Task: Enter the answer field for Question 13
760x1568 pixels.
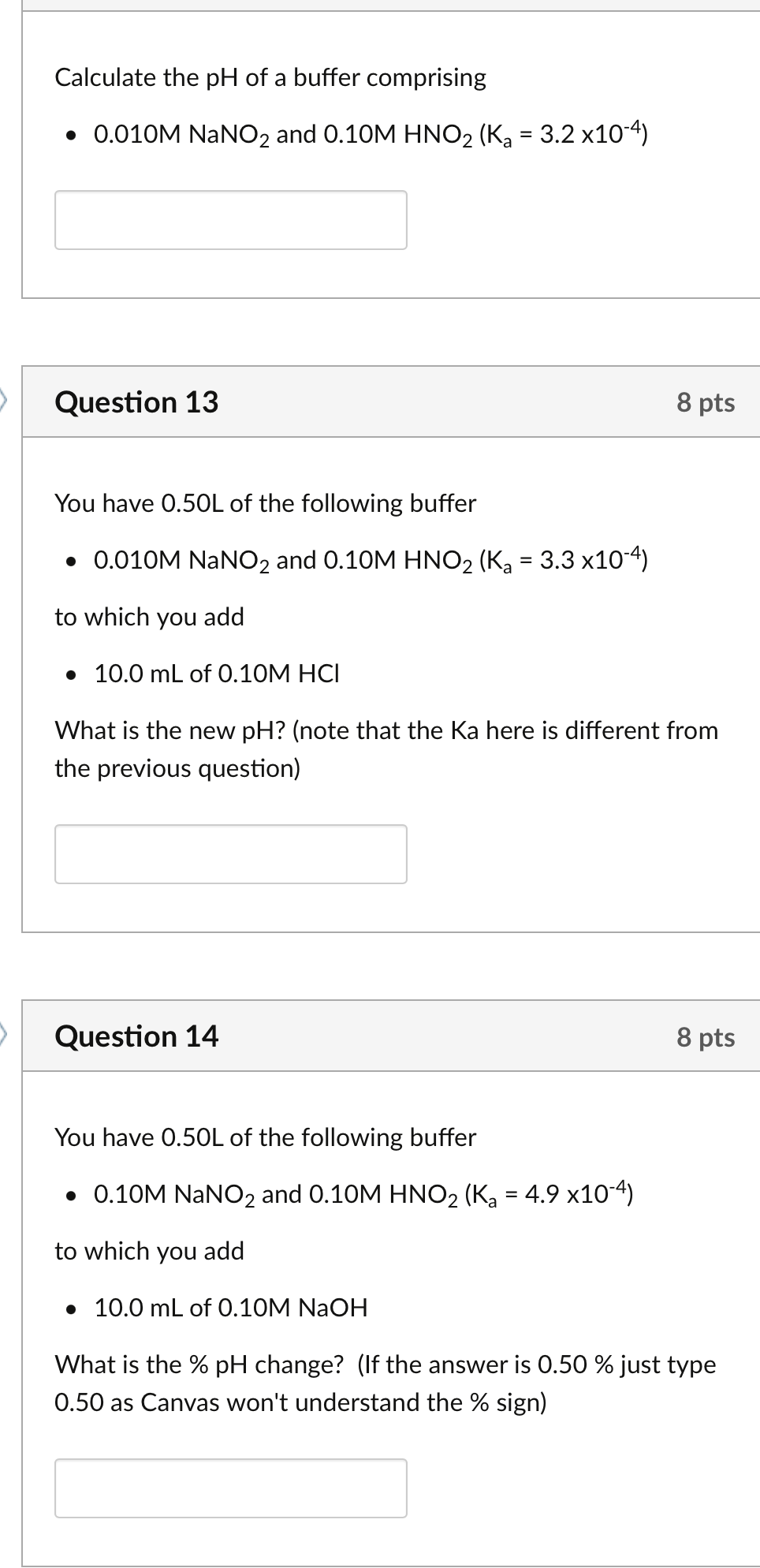Action: (231, 854)
